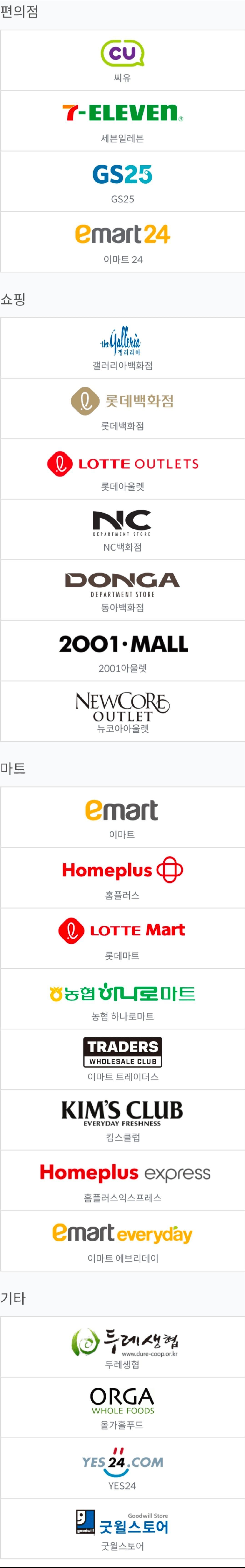
Task: Open 롯데아울렛 card
Action: pos(122,469)
